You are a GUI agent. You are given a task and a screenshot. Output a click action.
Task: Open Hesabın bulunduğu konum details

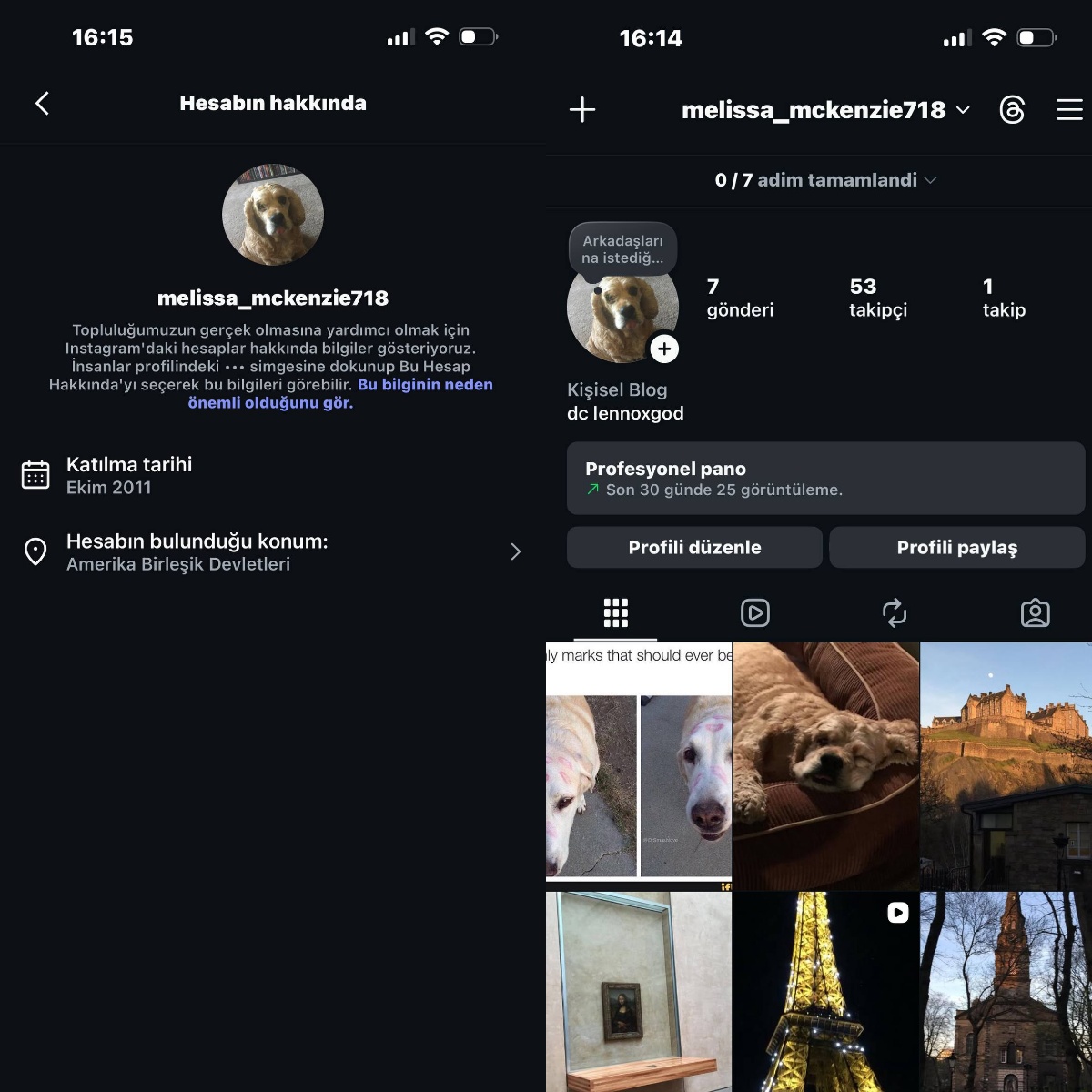(273, 552)
